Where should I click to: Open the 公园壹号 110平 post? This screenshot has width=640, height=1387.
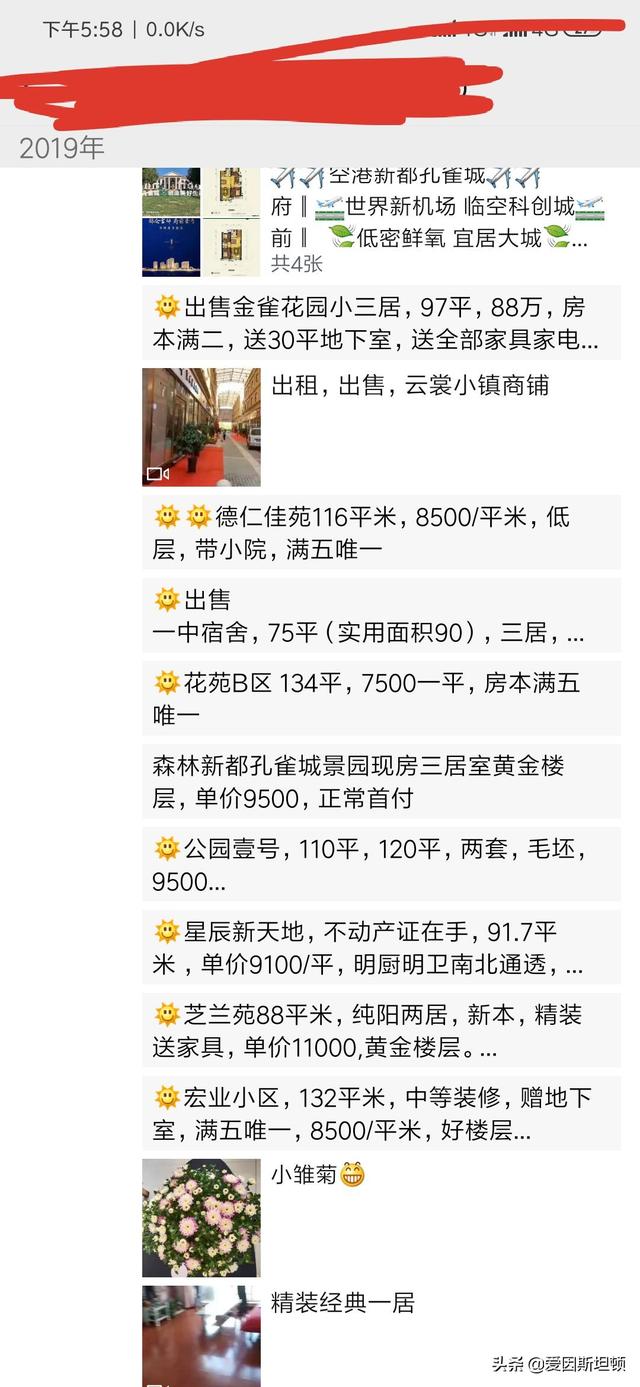pyautogui.click(x=380, y=865)
